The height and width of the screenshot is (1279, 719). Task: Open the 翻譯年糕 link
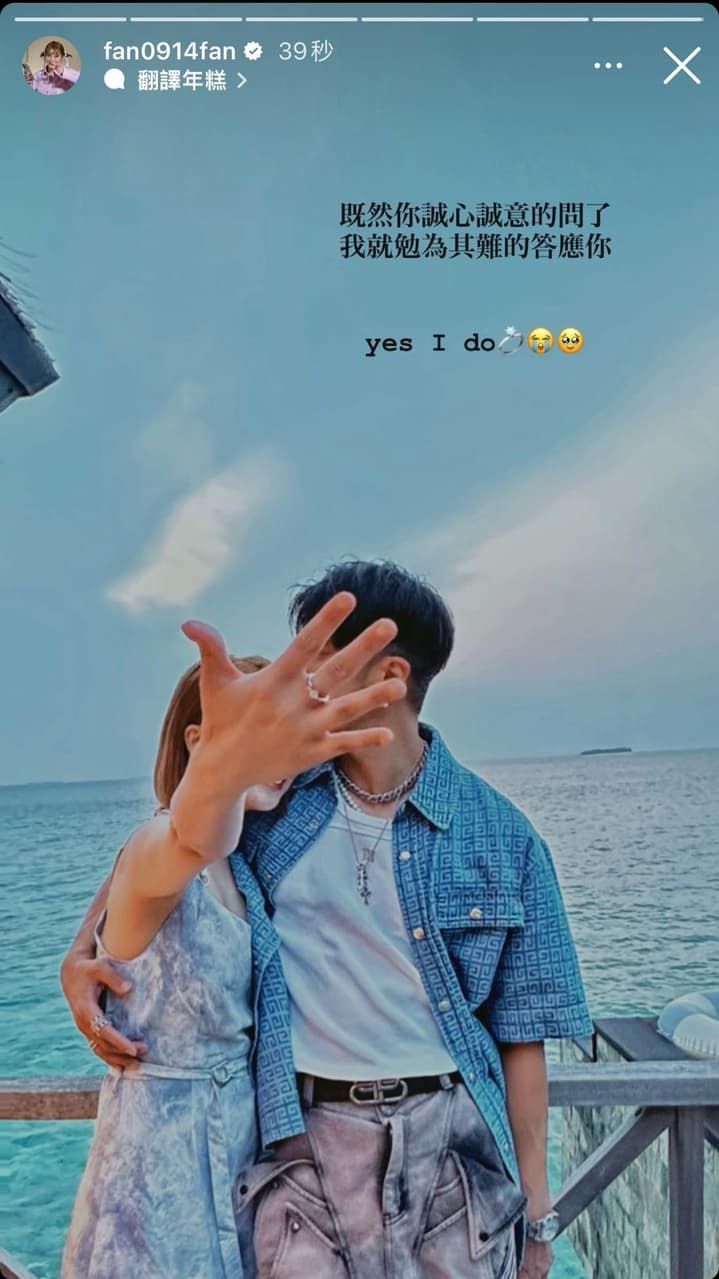coord(182,81)
